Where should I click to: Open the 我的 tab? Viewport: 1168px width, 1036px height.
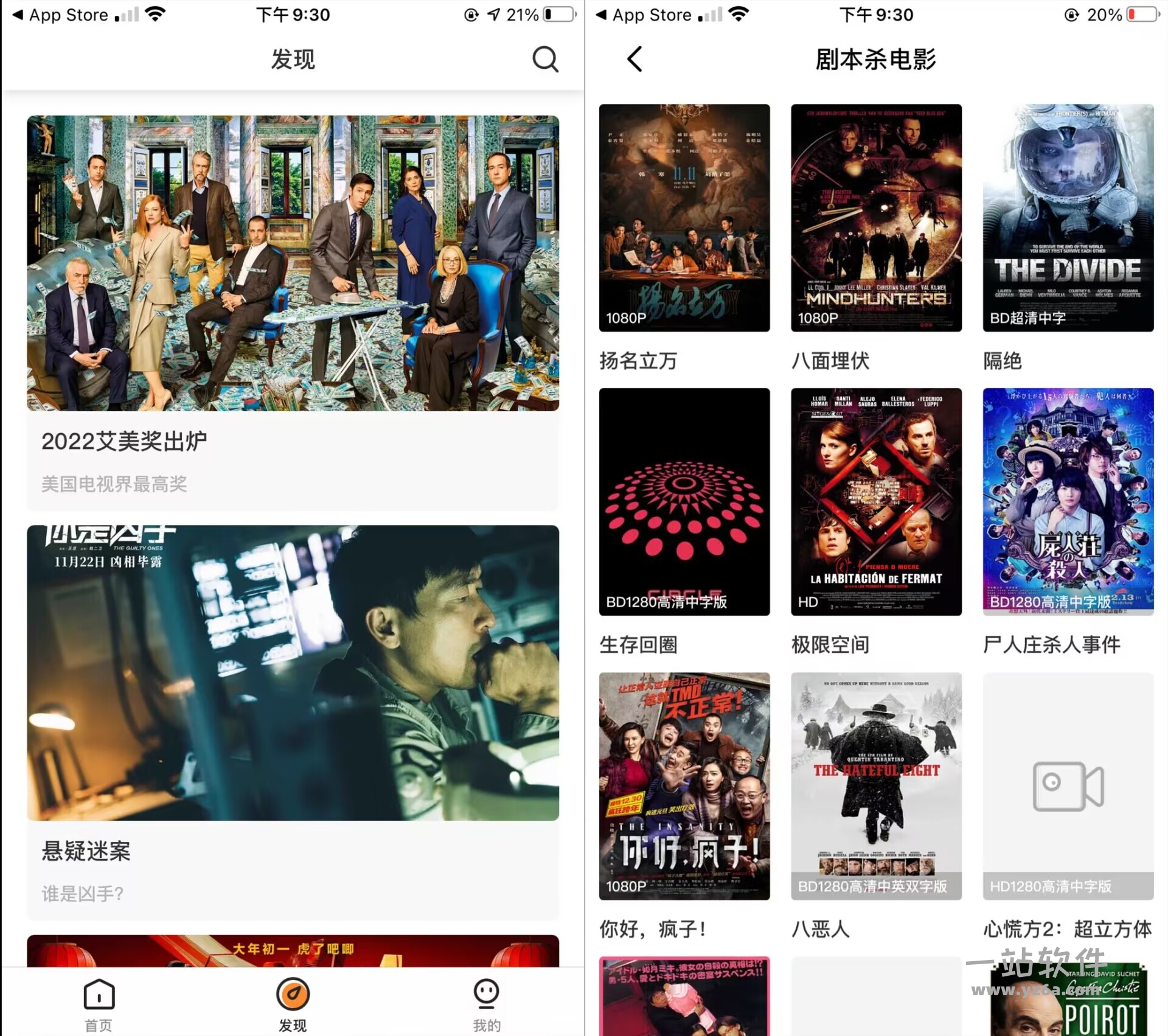click(487, 1004)
